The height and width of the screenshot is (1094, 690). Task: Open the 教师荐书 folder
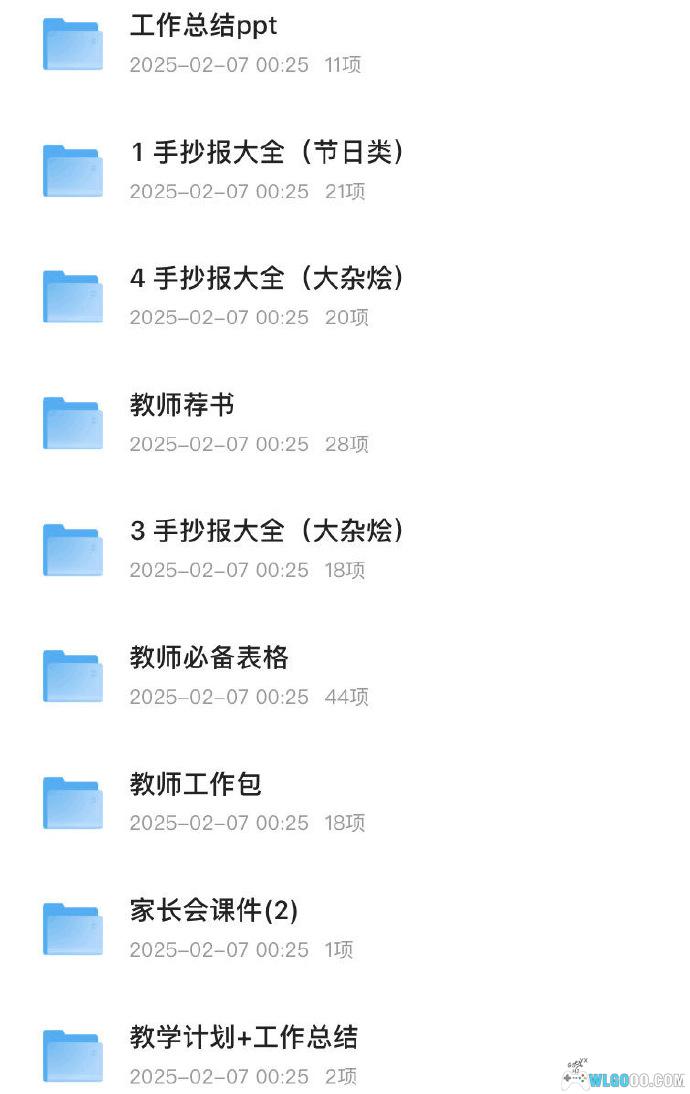(x=182, y=405)
